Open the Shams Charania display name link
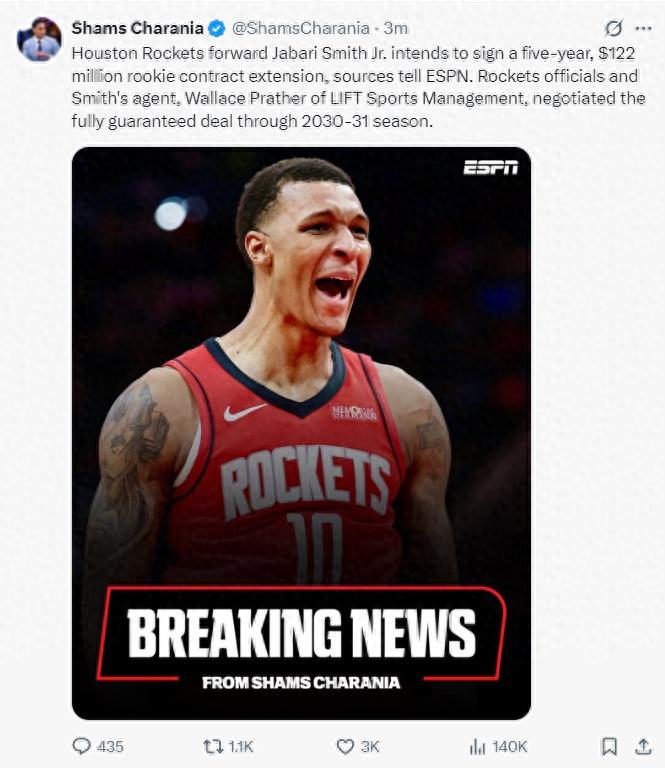The width and height of the screenshot is (665, 768). click(x=136, y=27)
